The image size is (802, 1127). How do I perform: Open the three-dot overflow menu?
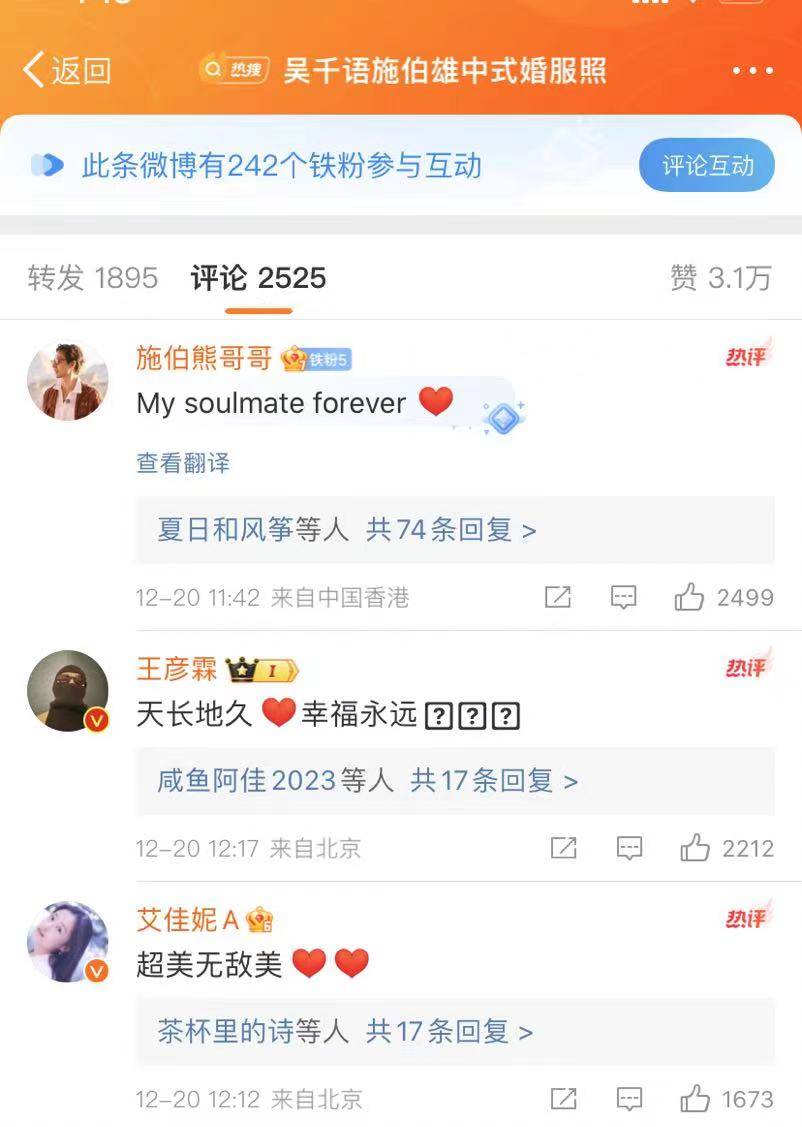[x=752, y=71]
